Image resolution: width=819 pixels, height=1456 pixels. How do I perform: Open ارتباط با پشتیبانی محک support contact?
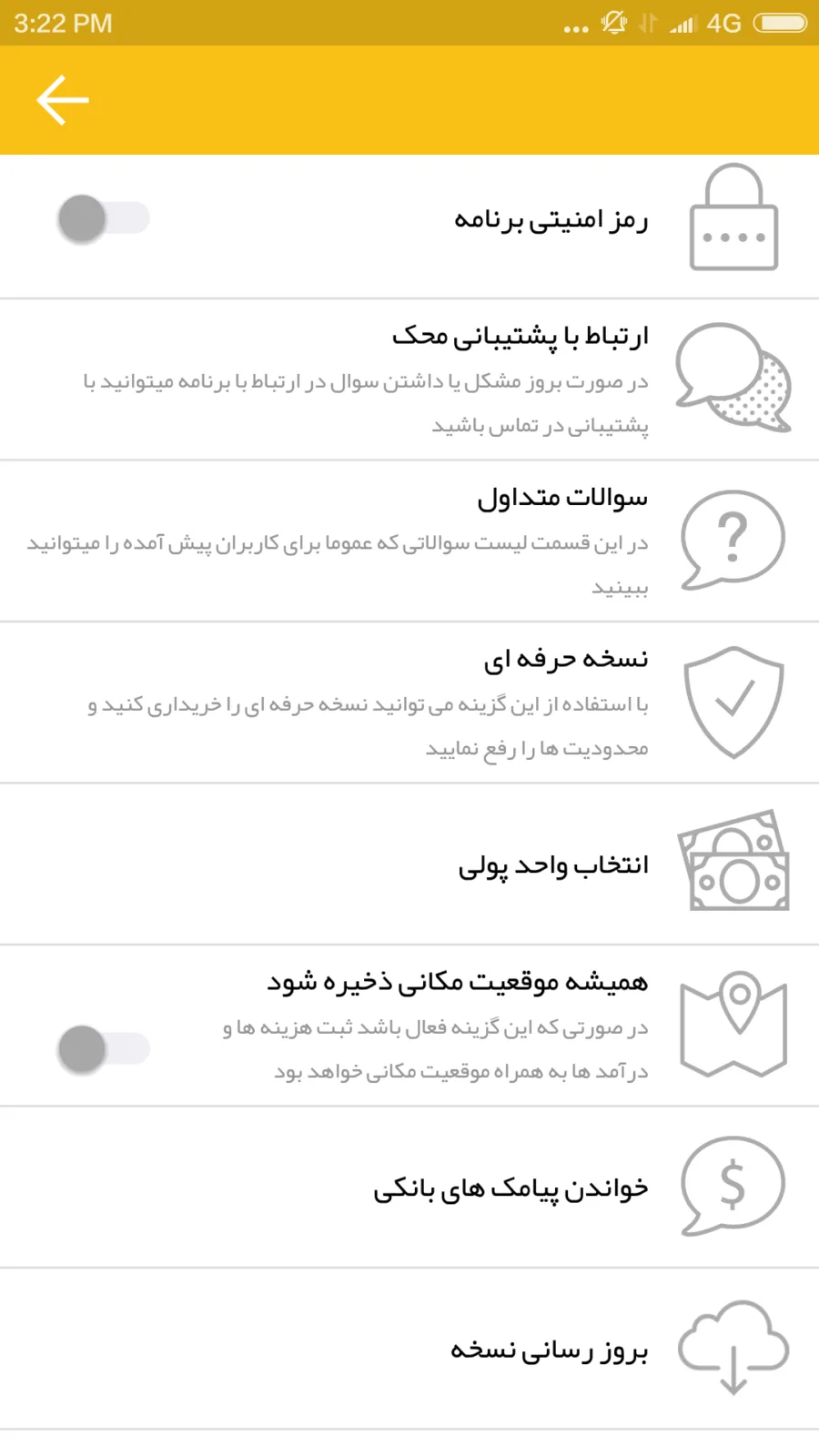click(x=409, y=379)
